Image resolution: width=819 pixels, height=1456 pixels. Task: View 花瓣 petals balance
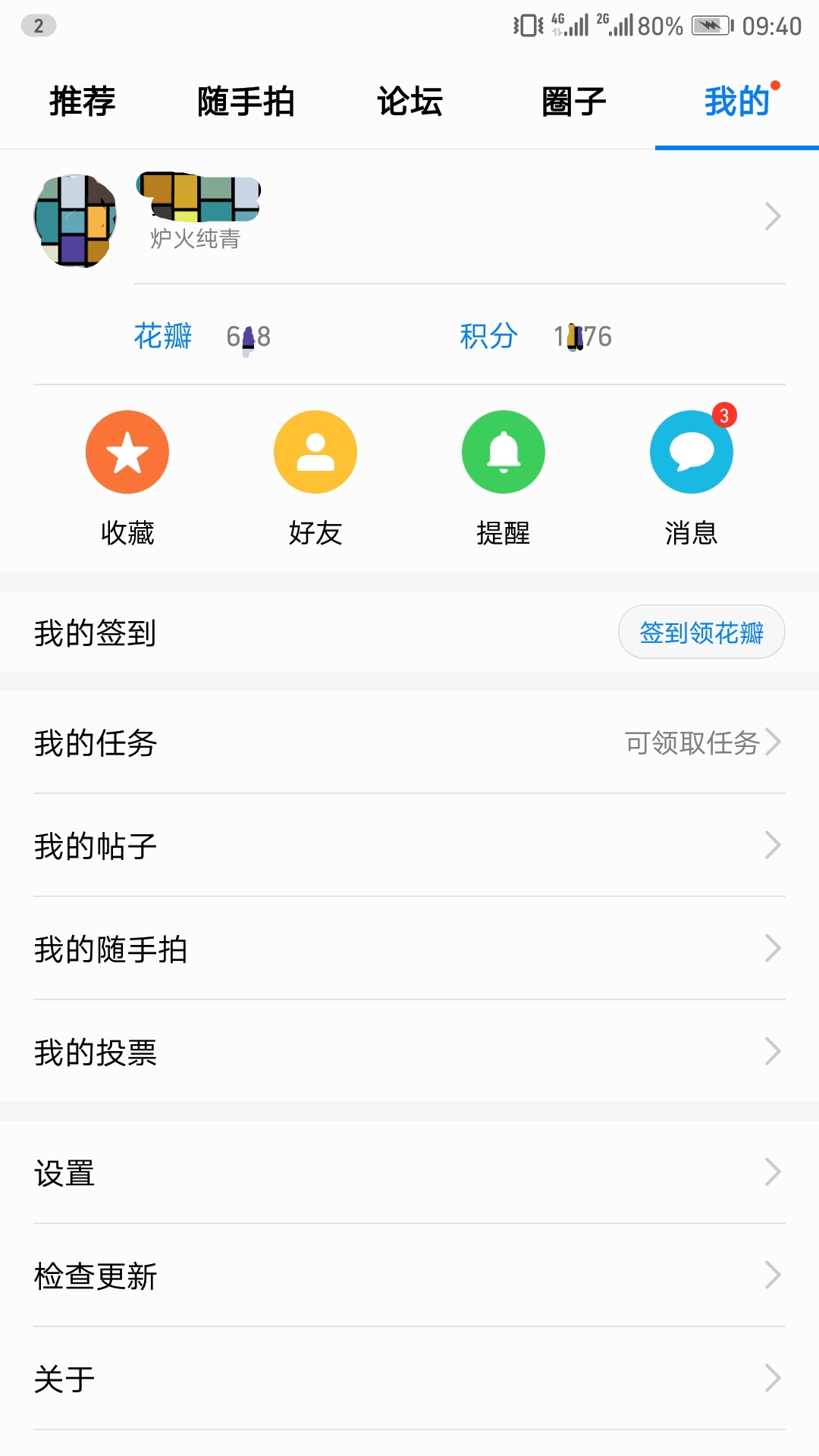(202, 336)
